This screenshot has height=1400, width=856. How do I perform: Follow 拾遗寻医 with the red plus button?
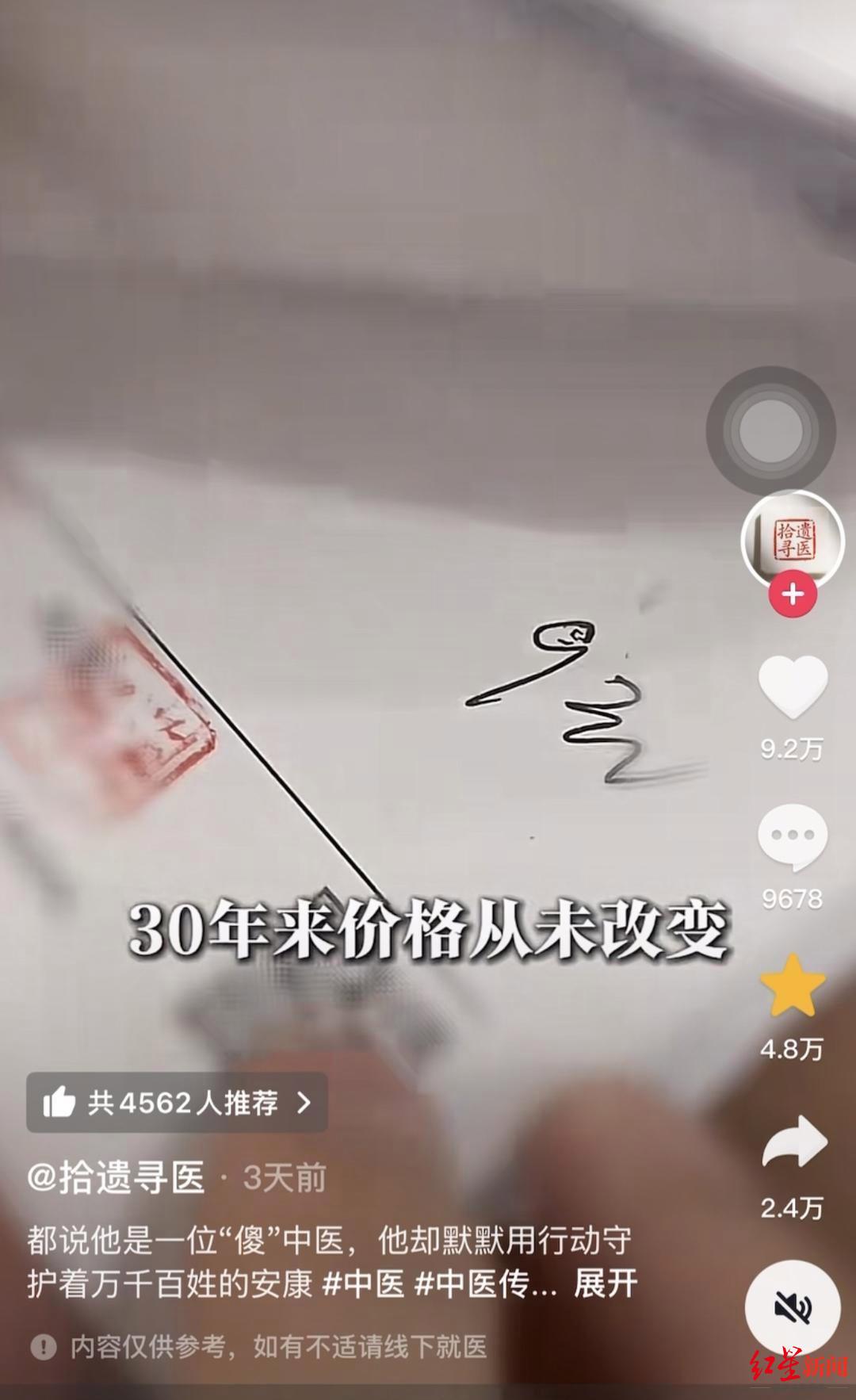[793, 595]
